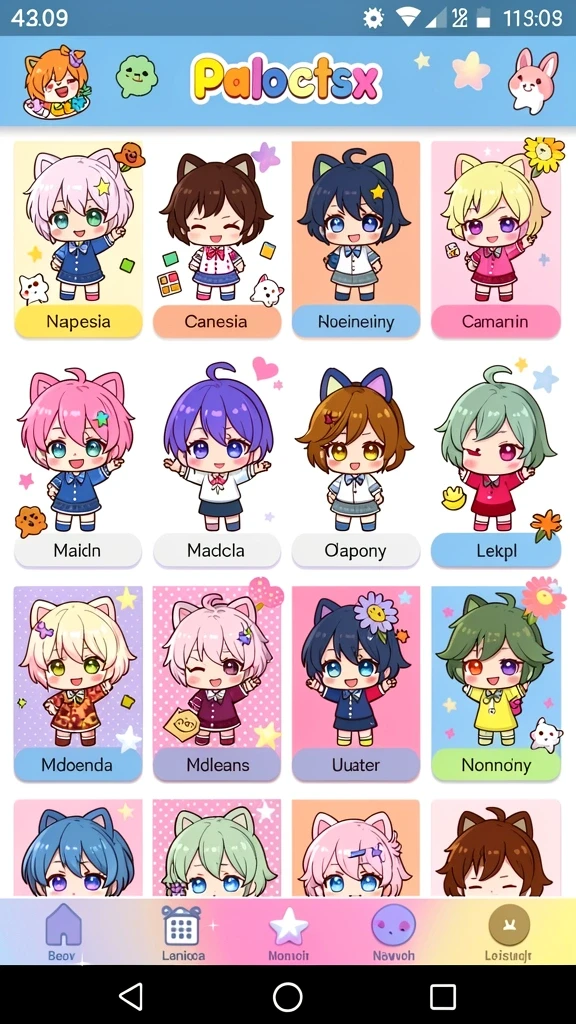Select the Canesia character
The width and height of the screenshot is (576, 1024).
pos(217,240)
